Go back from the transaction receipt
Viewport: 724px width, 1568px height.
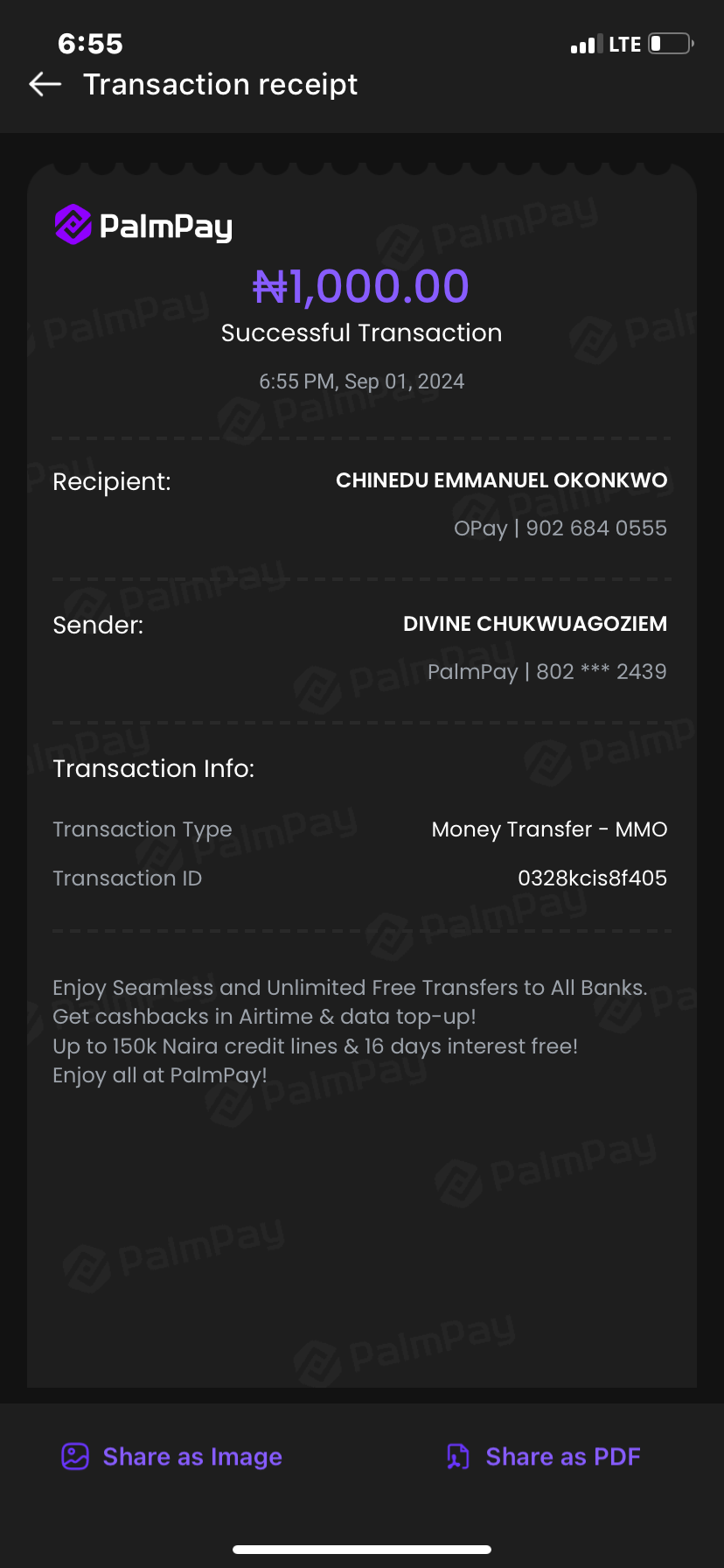pyautogui.click(x=45, y=85)
